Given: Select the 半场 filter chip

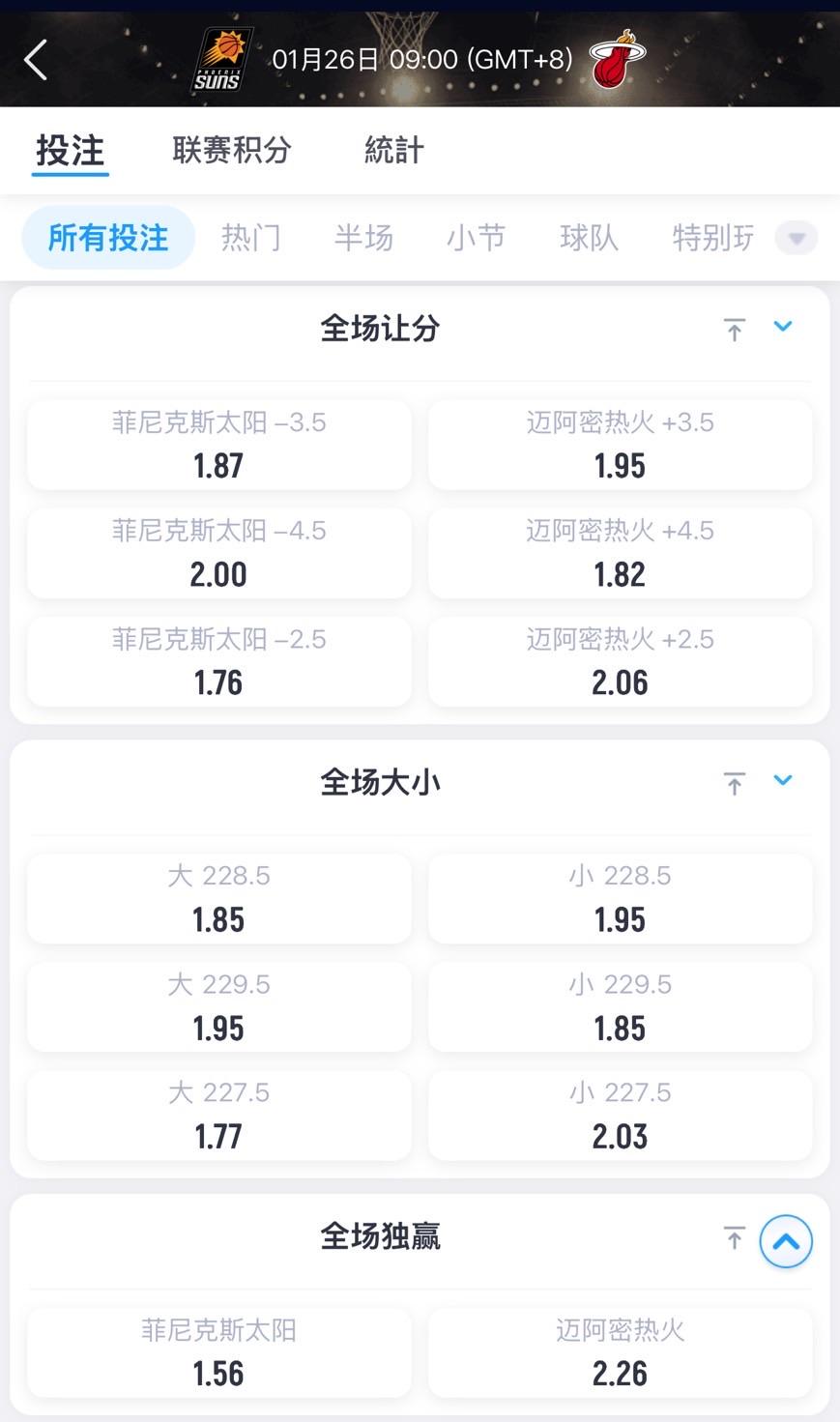Looking at the screenshot, I should (x=363, y=238).
